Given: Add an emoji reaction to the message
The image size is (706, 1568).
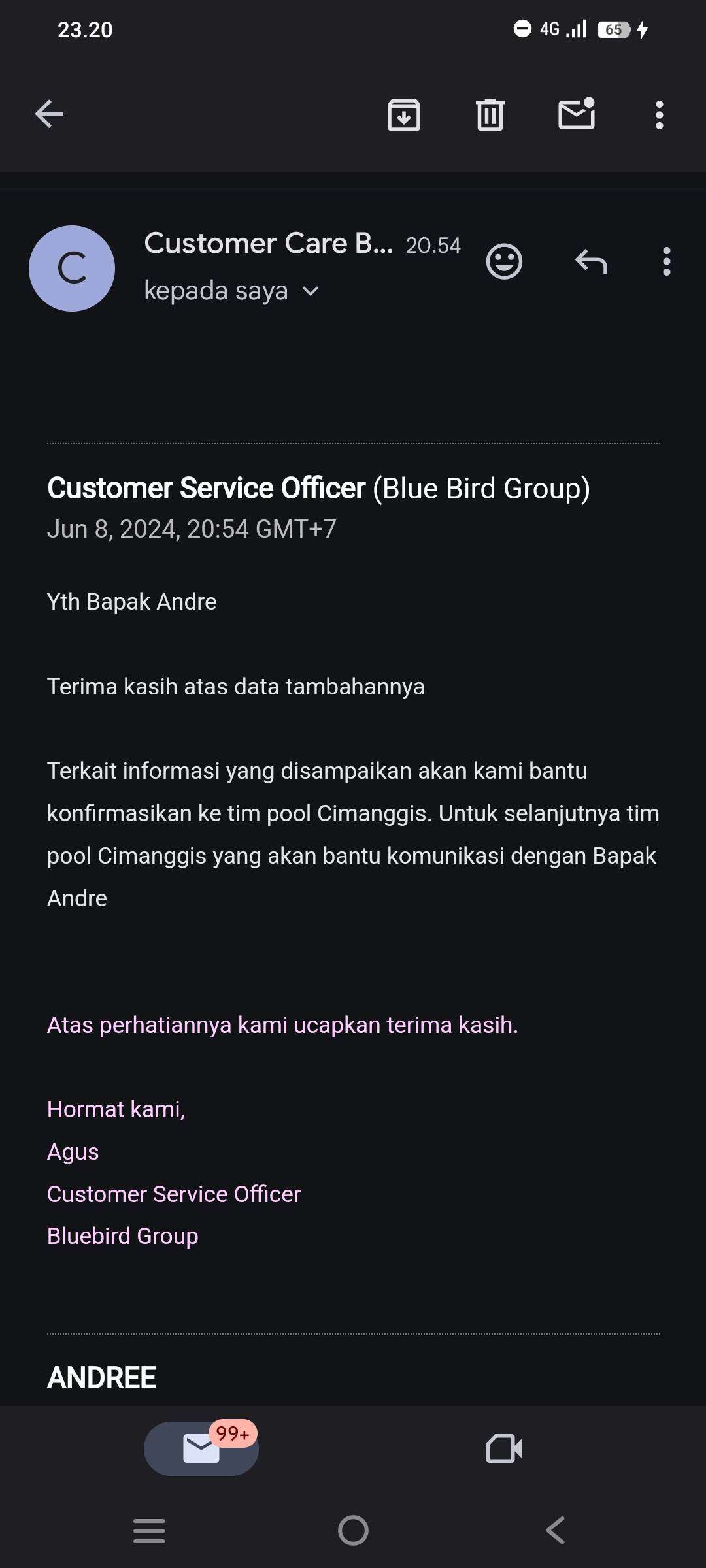Looking at the screenshot, I should [x=504, y=262].
